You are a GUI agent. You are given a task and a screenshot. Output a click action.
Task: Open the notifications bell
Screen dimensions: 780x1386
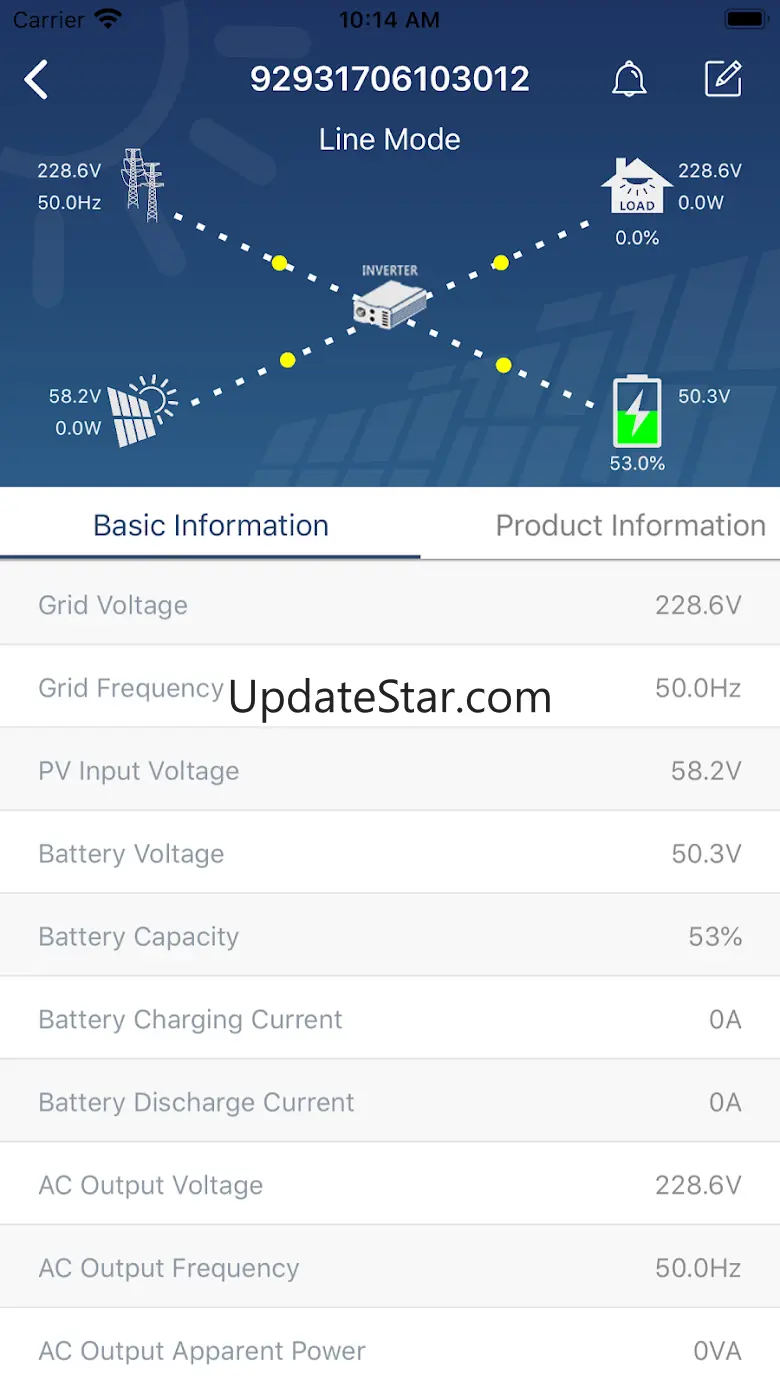[x=629, y=79]
